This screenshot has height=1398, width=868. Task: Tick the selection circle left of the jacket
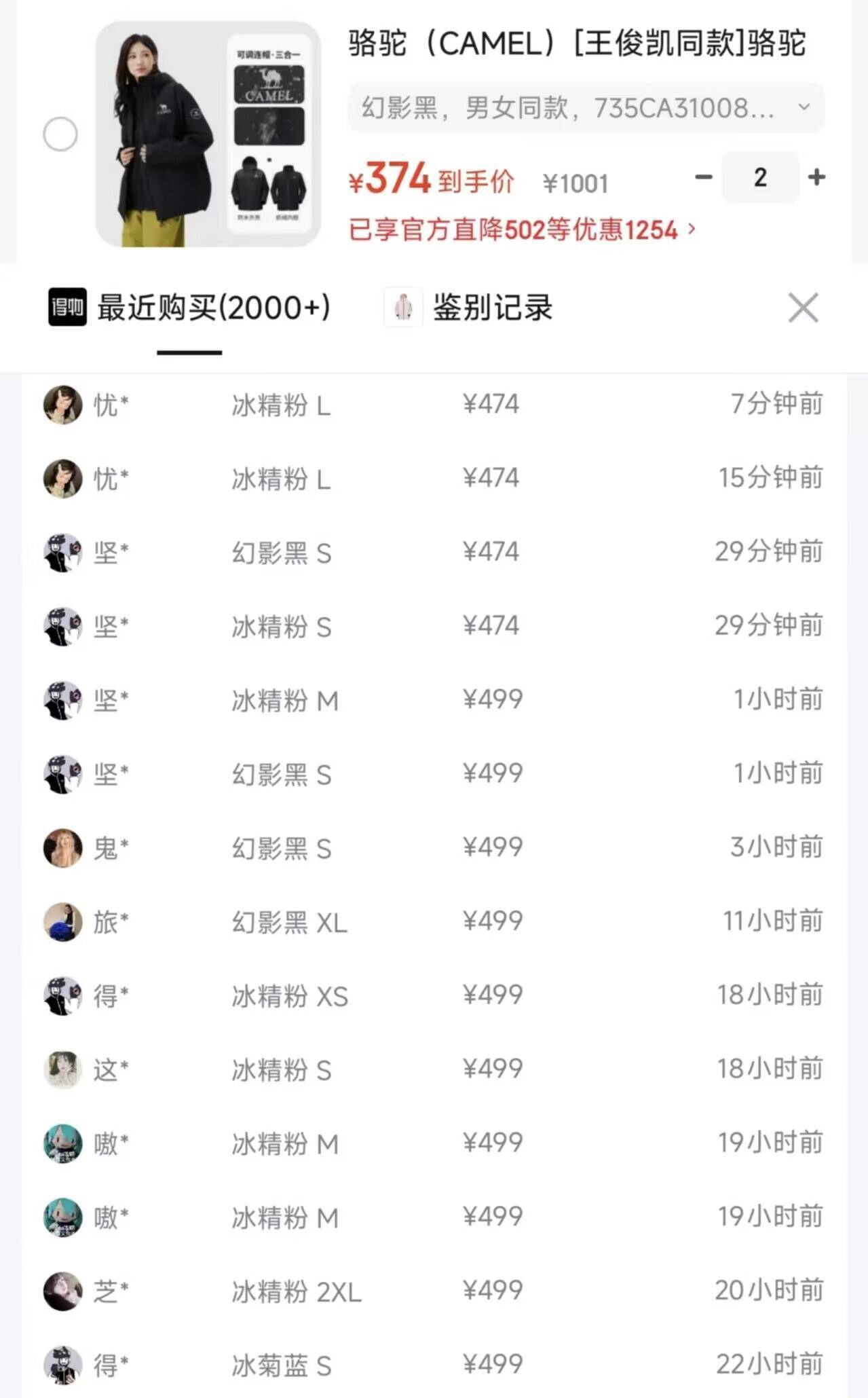61,134
